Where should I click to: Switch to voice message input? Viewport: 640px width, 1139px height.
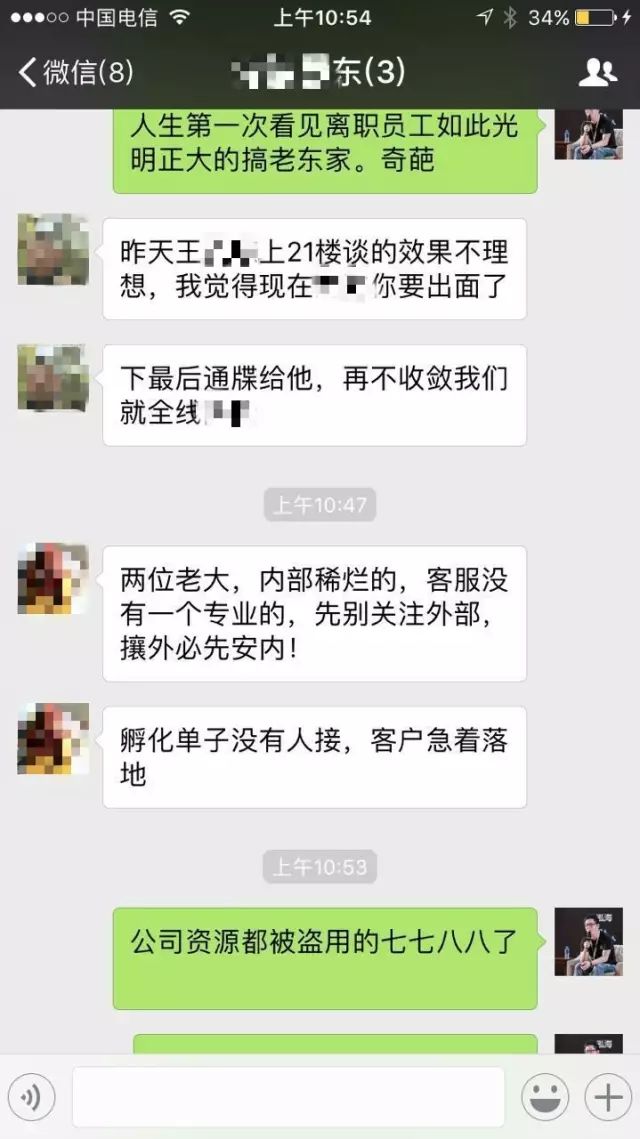32,1098
